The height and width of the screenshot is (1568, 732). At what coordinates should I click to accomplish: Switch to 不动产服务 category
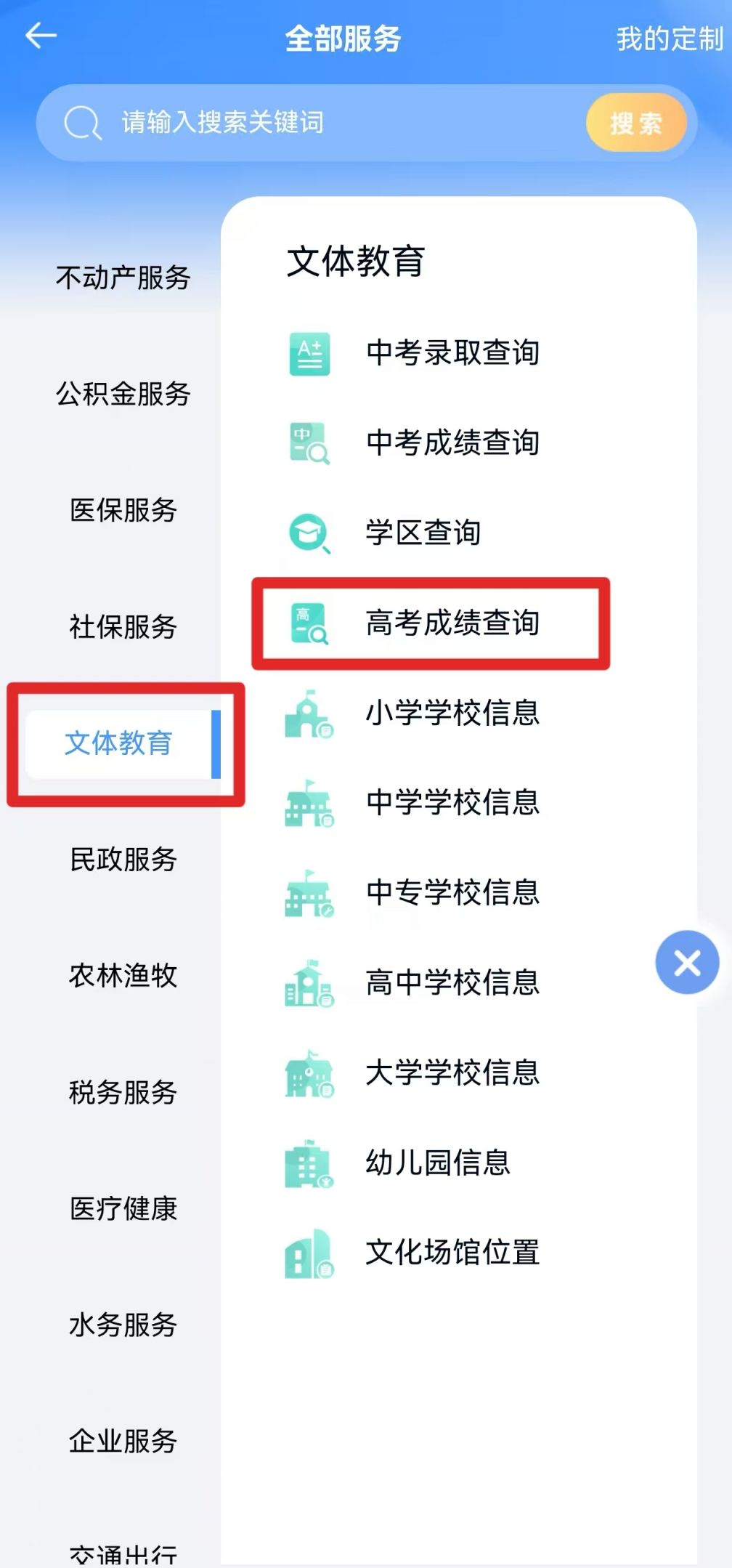(x=123, y=278)
